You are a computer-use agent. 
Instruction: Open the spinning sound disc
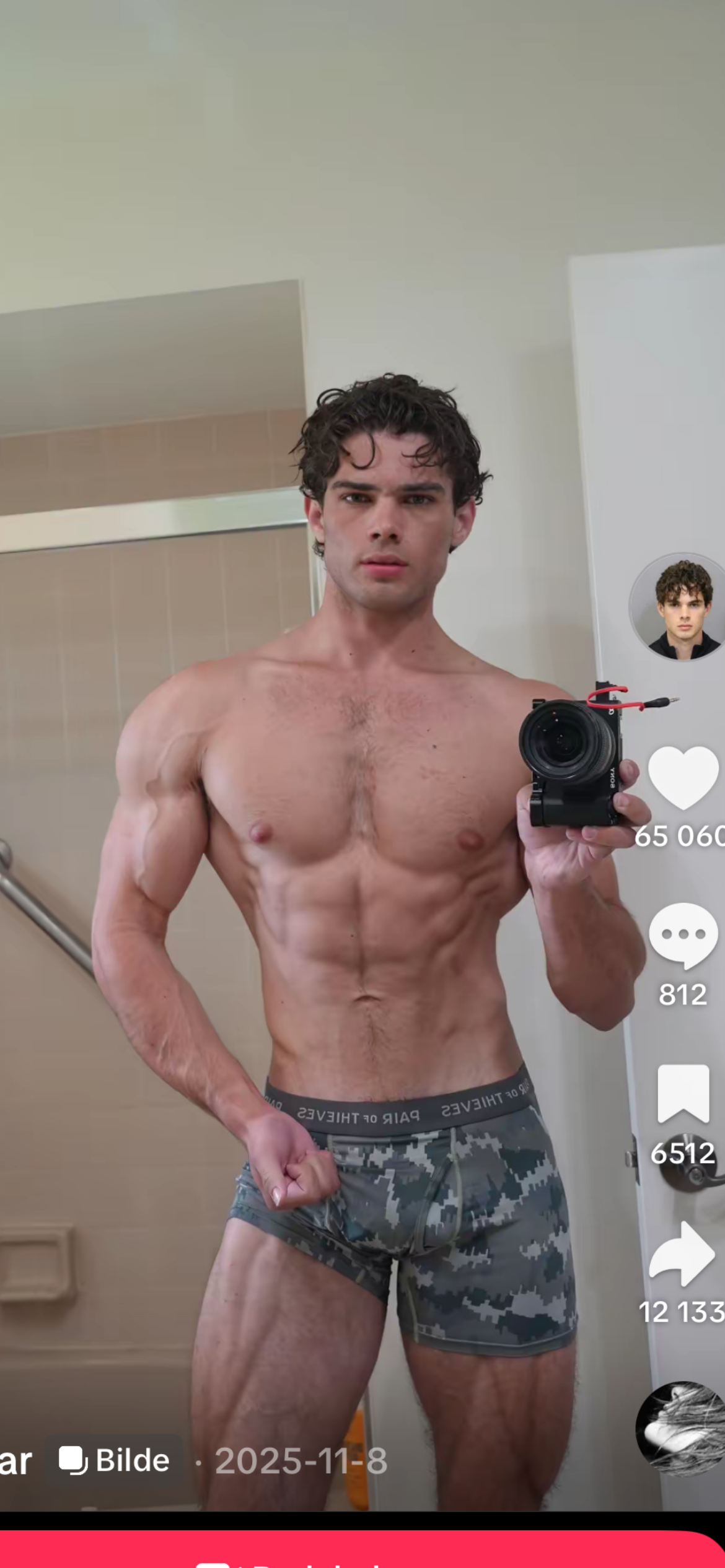coord(680,1428)
